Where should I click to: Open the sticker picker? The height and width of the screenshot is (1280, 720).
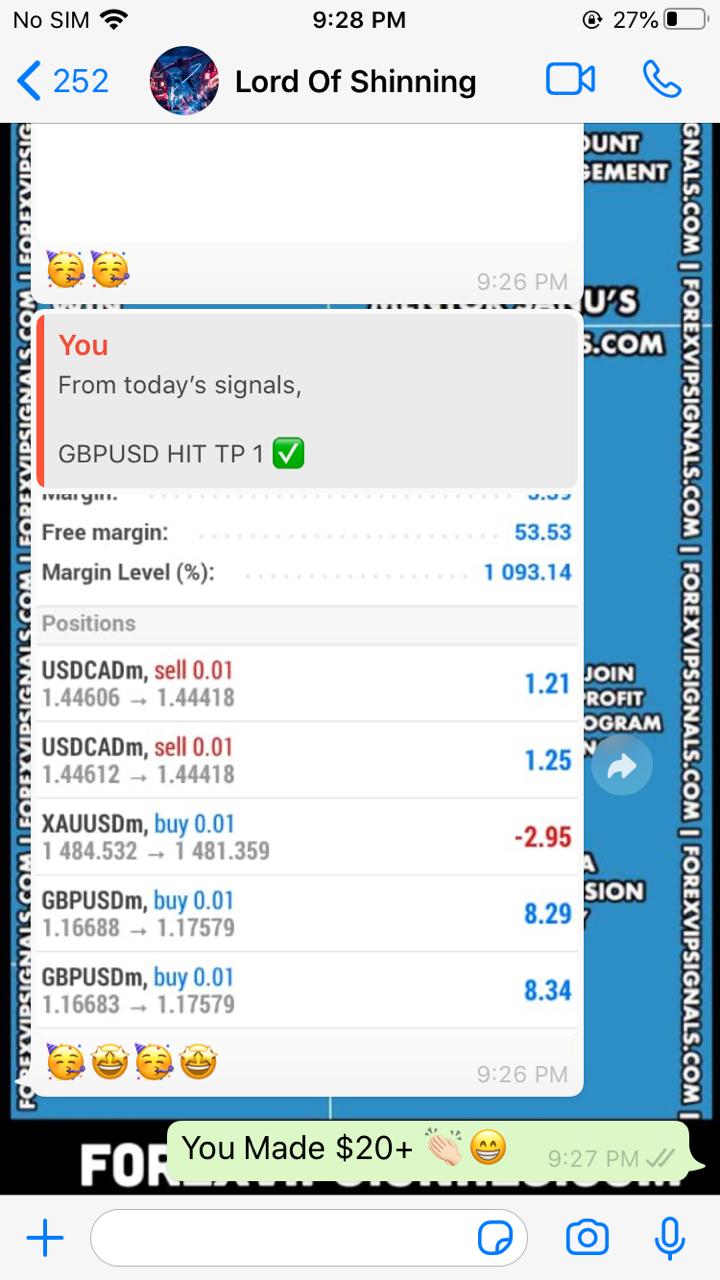click(x=495, y=1239)
